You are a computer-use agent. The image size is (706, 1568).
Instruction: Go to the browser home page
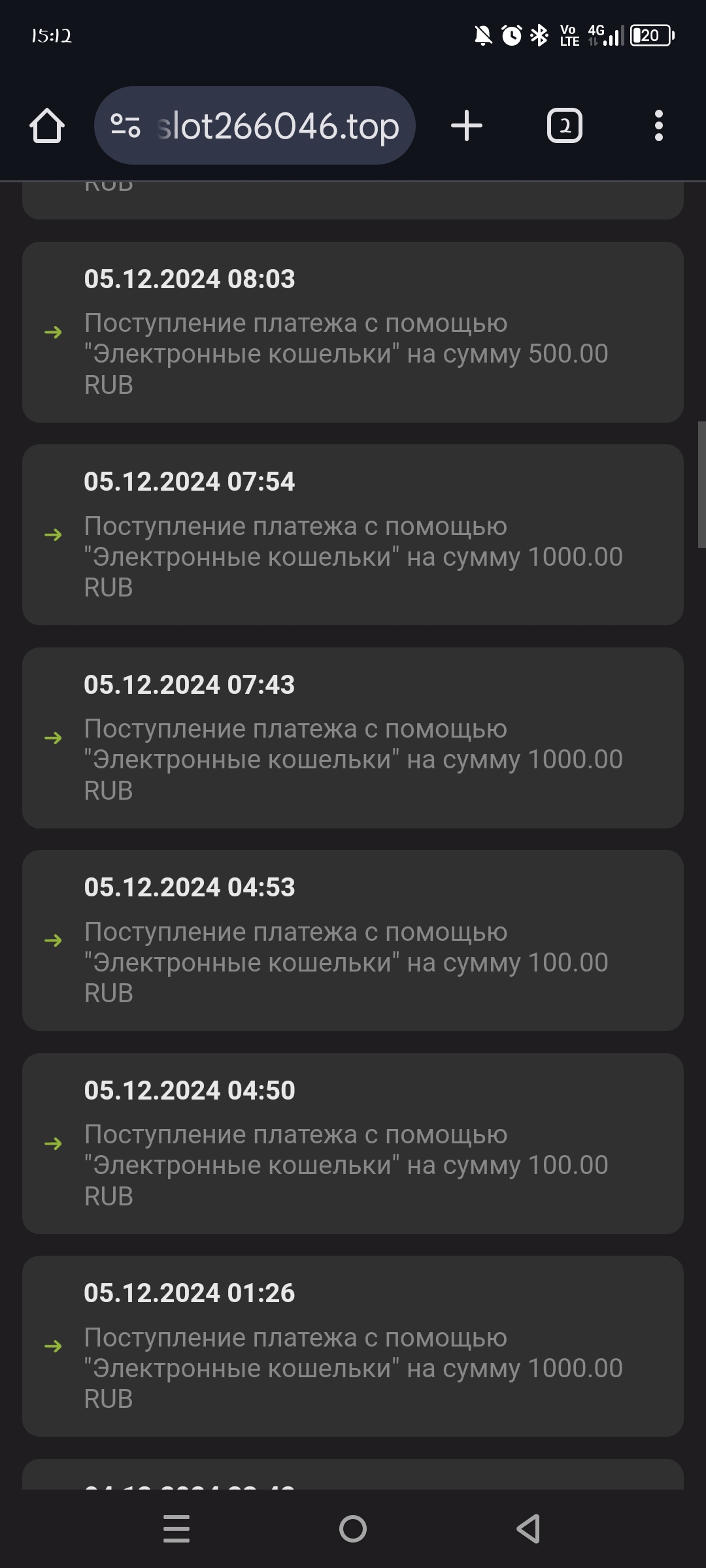[47, 125]
